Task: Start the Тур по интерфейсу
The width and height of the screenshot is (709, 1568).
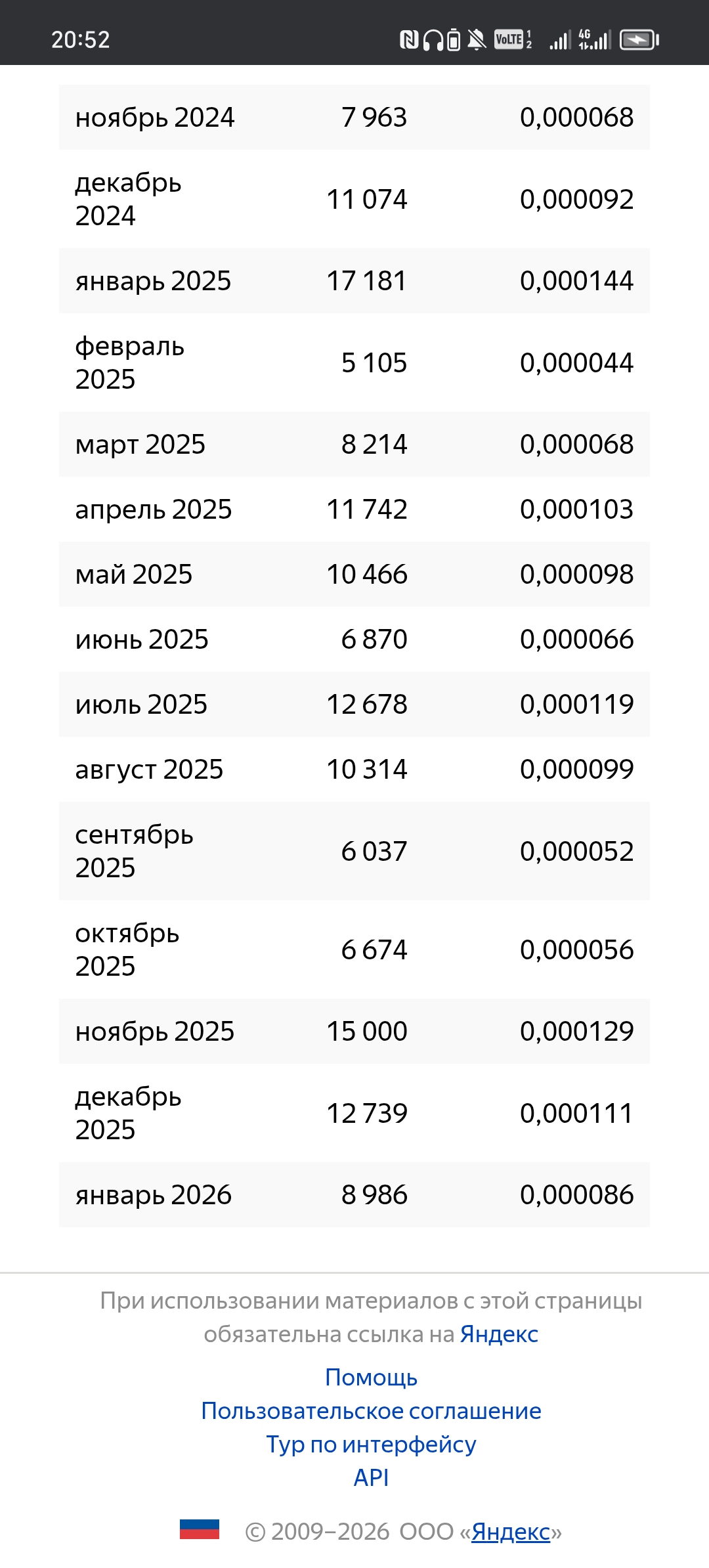Action: 371,1445
